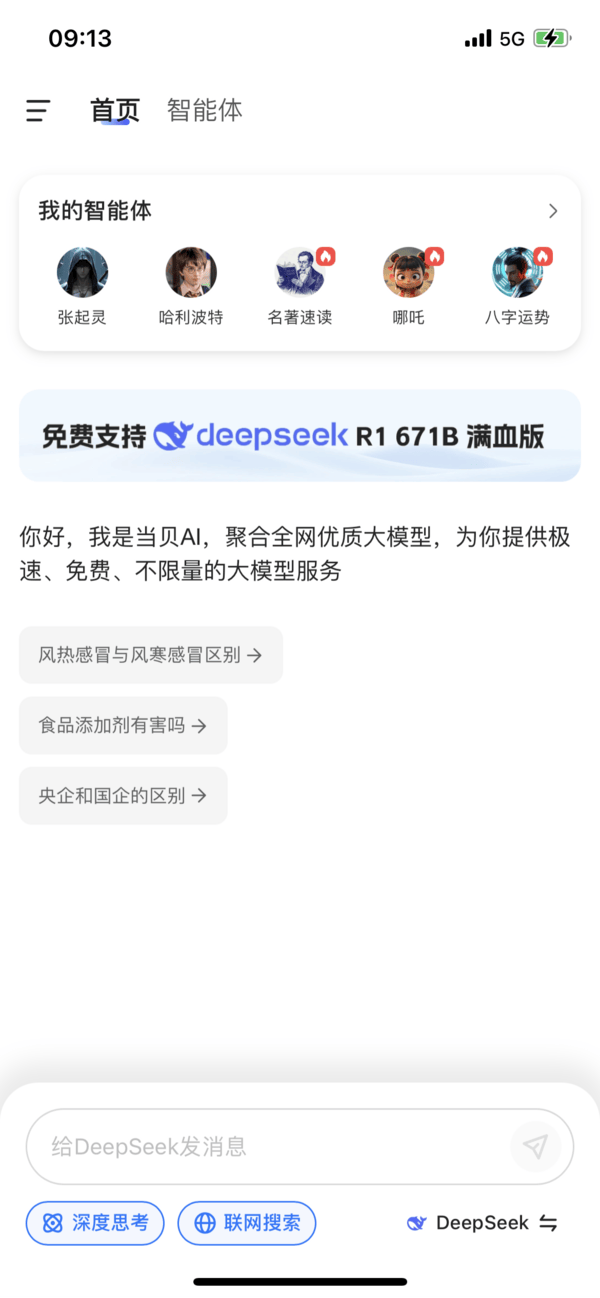This screenshot has height=1298, width=600.
Task: Expand 我的智能体 with the chevron
Action: click(x=553, y=211)
